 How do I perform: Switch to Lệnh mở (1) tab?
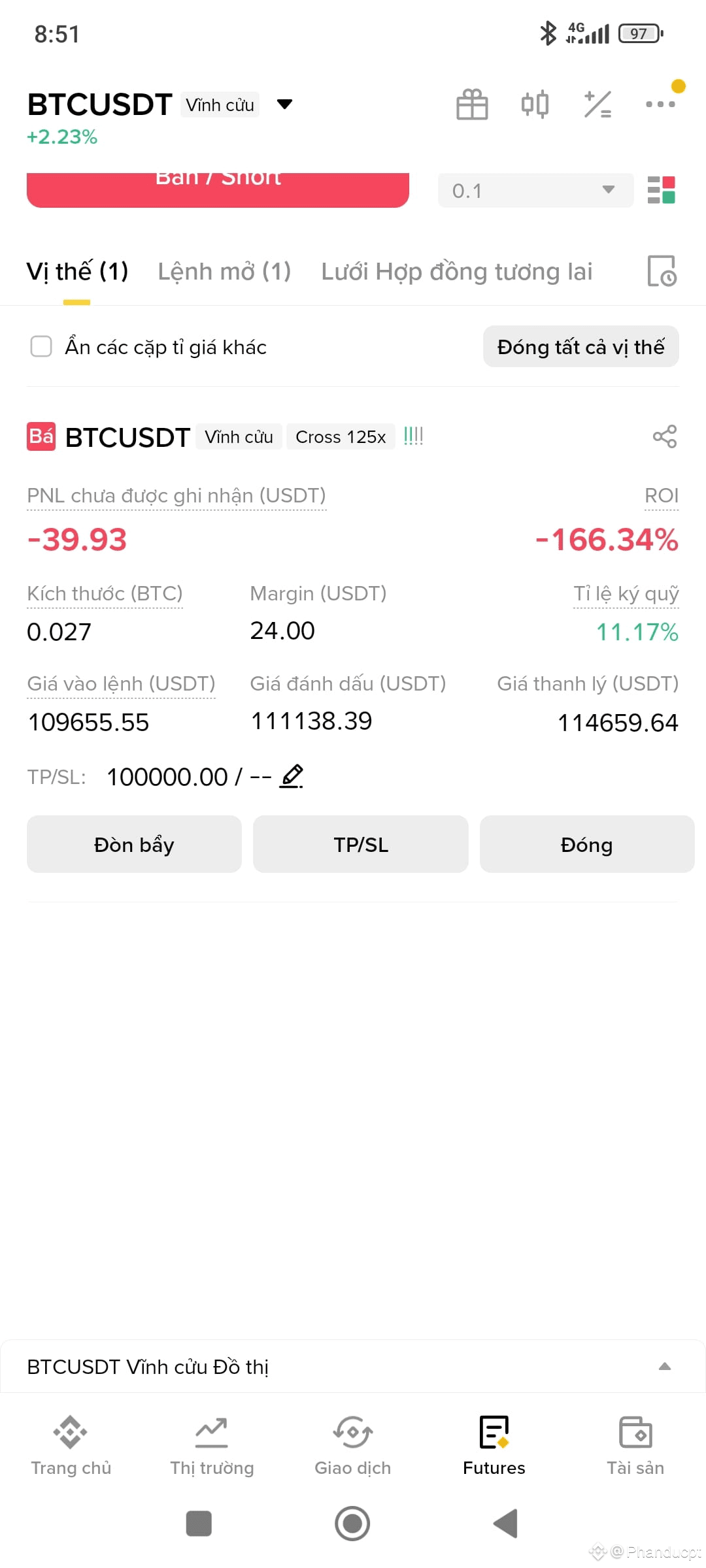pos(224,271)
